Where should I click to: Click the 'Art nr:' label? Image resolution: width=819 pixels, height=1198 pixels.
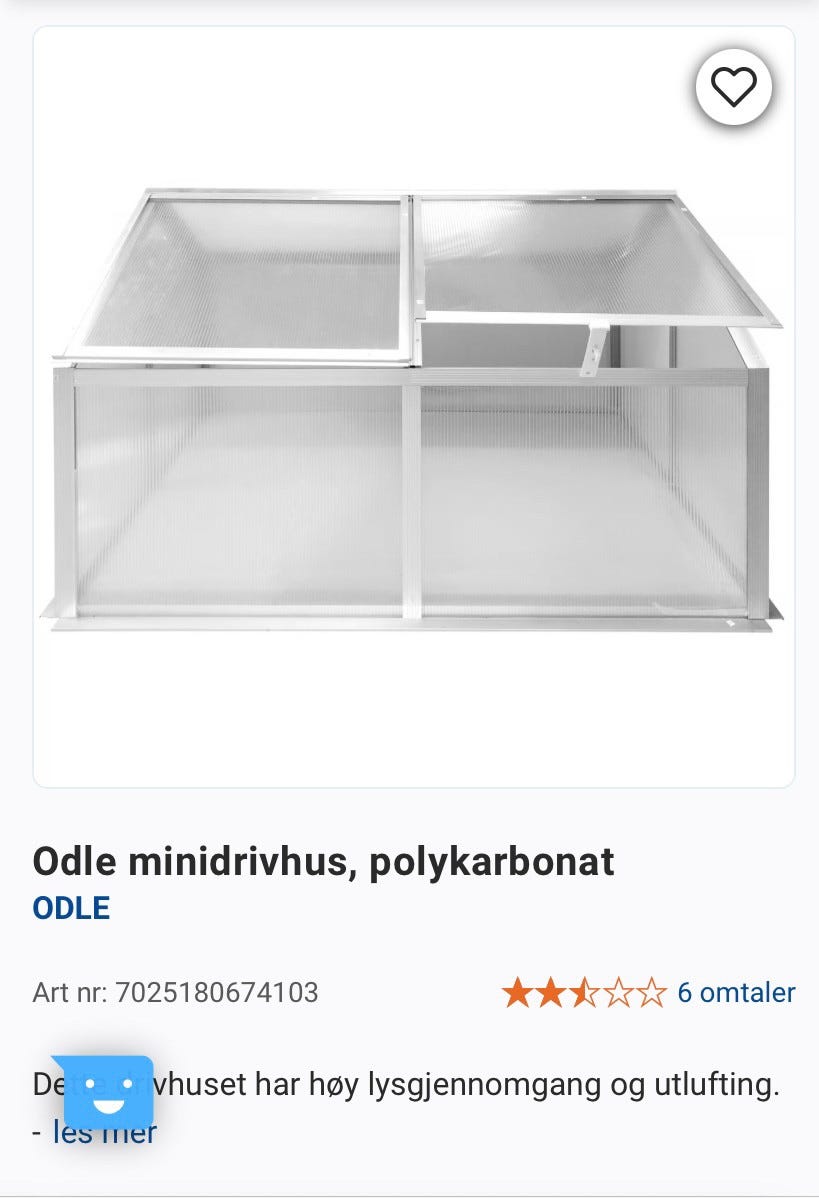66,993
